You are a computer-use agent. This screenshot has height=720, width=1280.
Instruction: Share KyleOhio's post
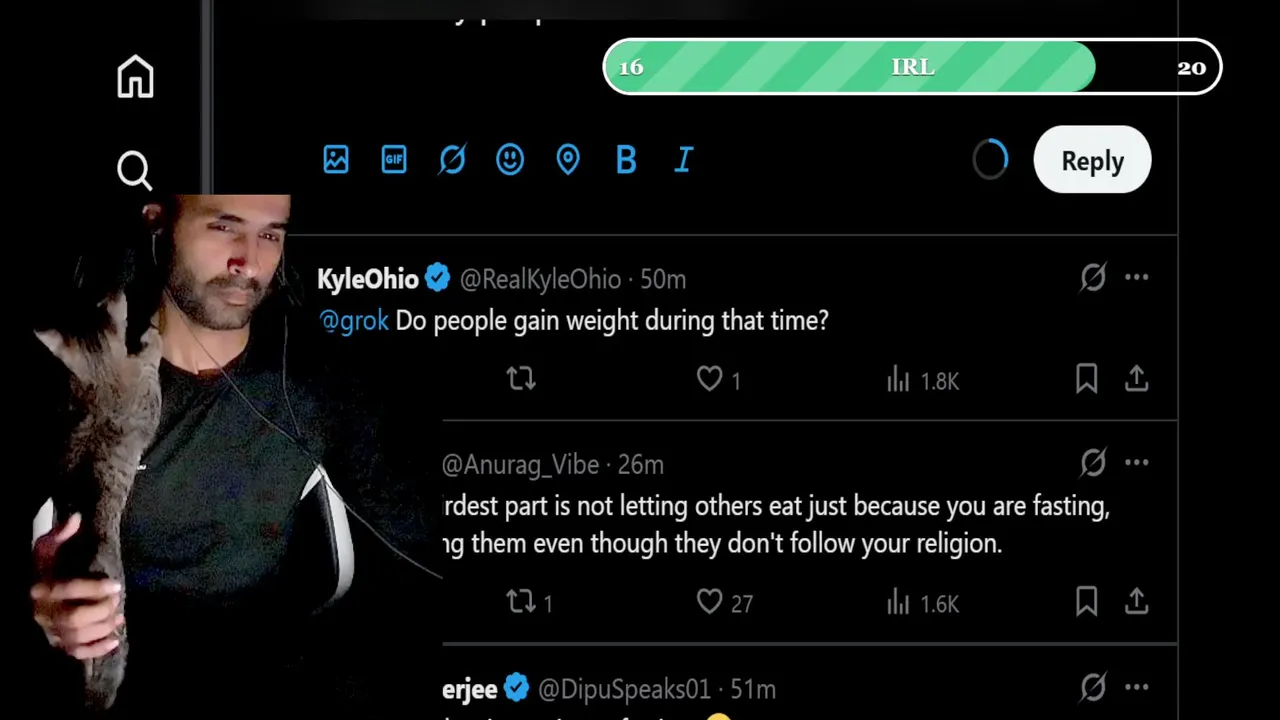(1136, 379)
